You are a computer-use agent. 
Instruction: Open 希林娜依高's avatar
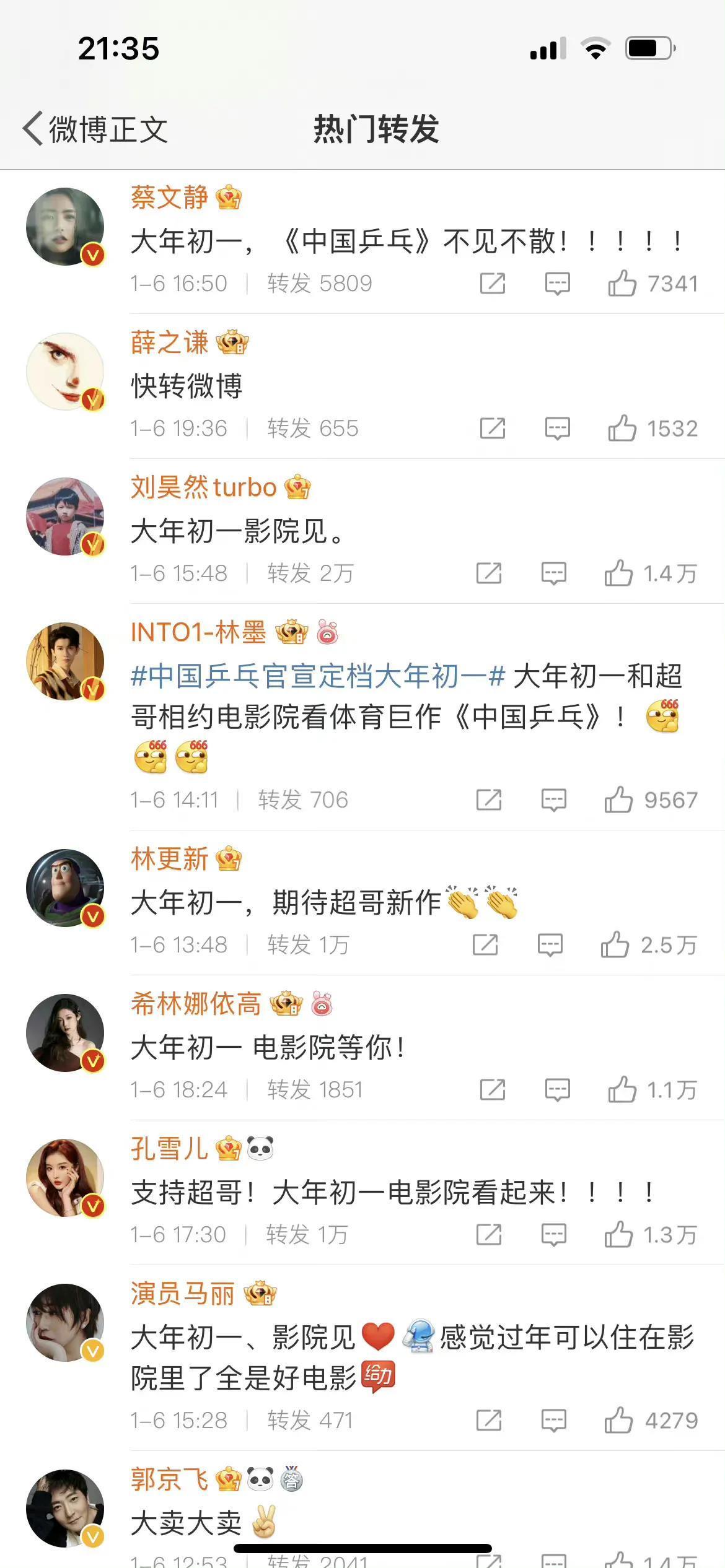(65, 1033)
